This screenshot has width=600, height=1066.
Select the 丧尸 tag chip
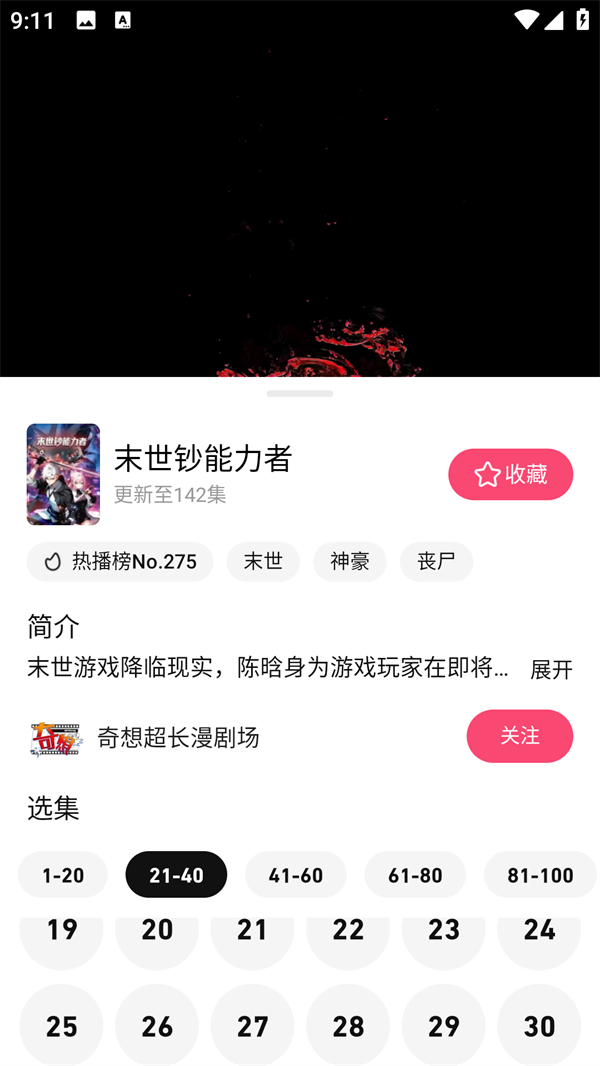point(436,562)
